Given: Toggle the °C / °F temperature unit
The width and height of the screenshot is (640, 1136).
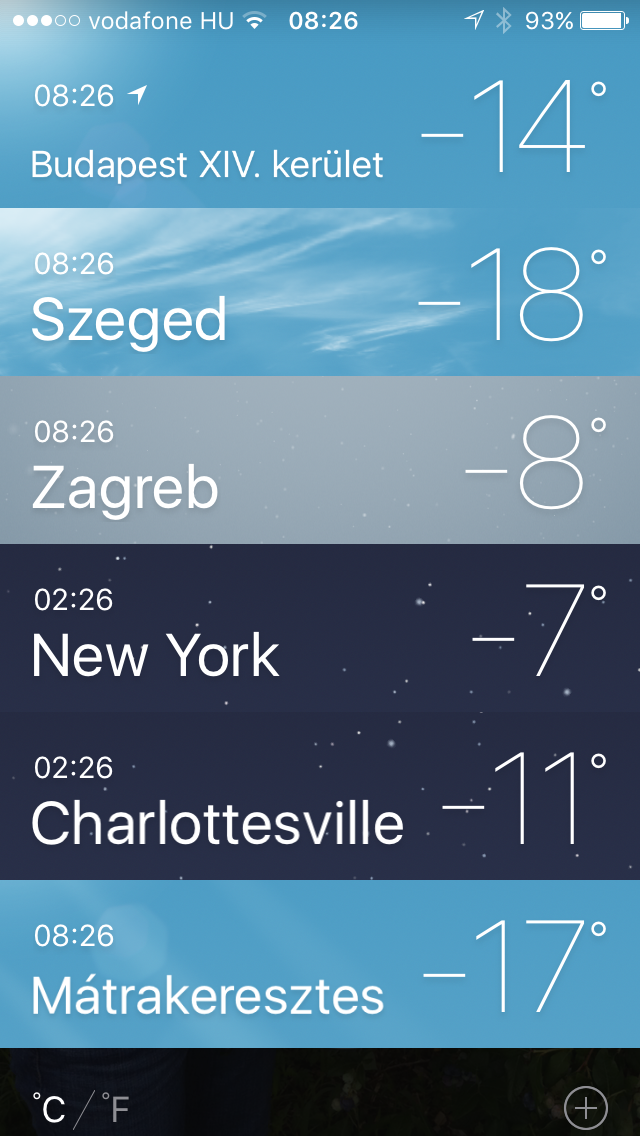Looking at the screenshot, I should click(80, 1108).
